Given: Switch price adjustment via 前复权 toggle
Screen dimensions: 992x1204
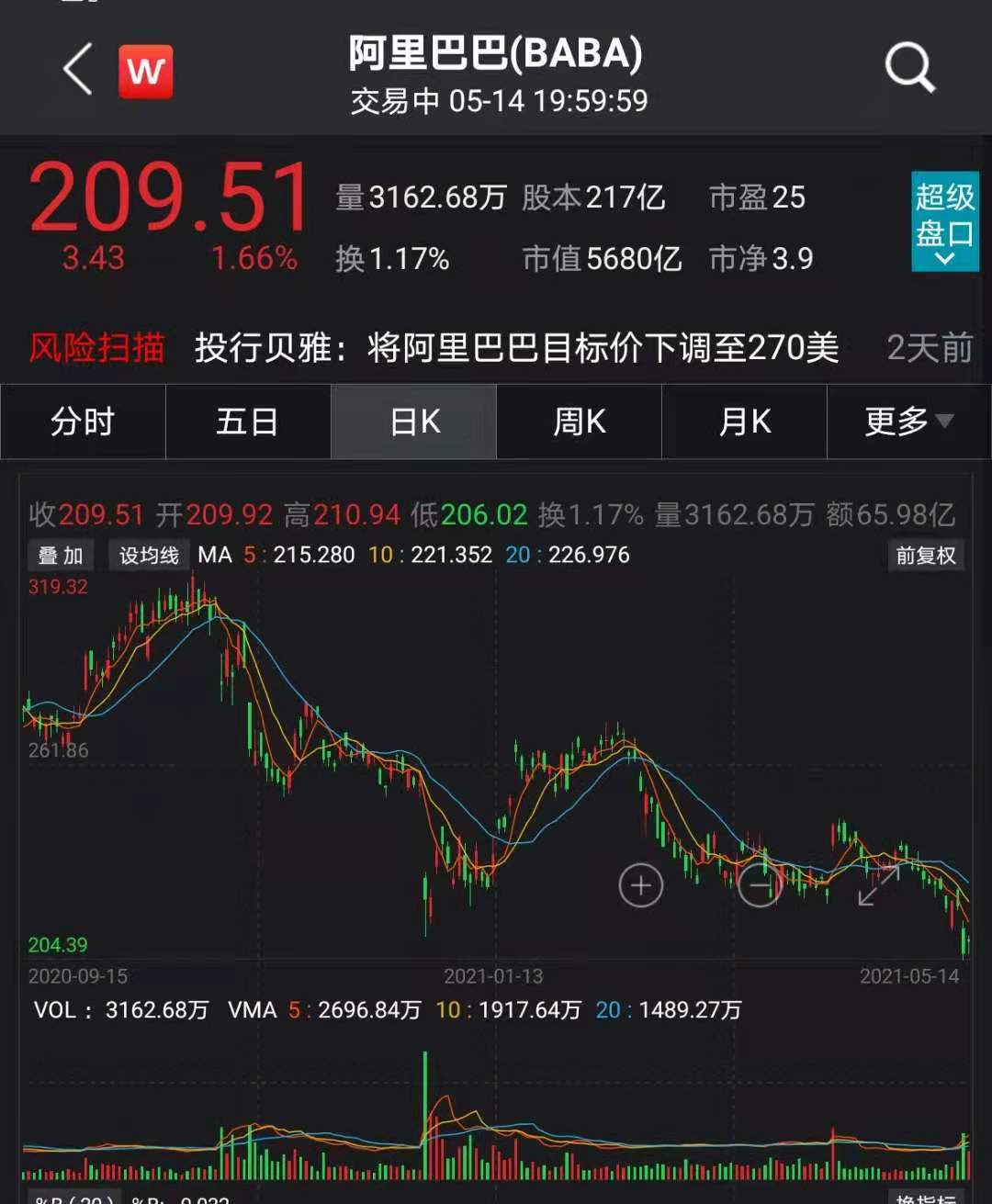Looking at the screenshot, I should (926, 555).
